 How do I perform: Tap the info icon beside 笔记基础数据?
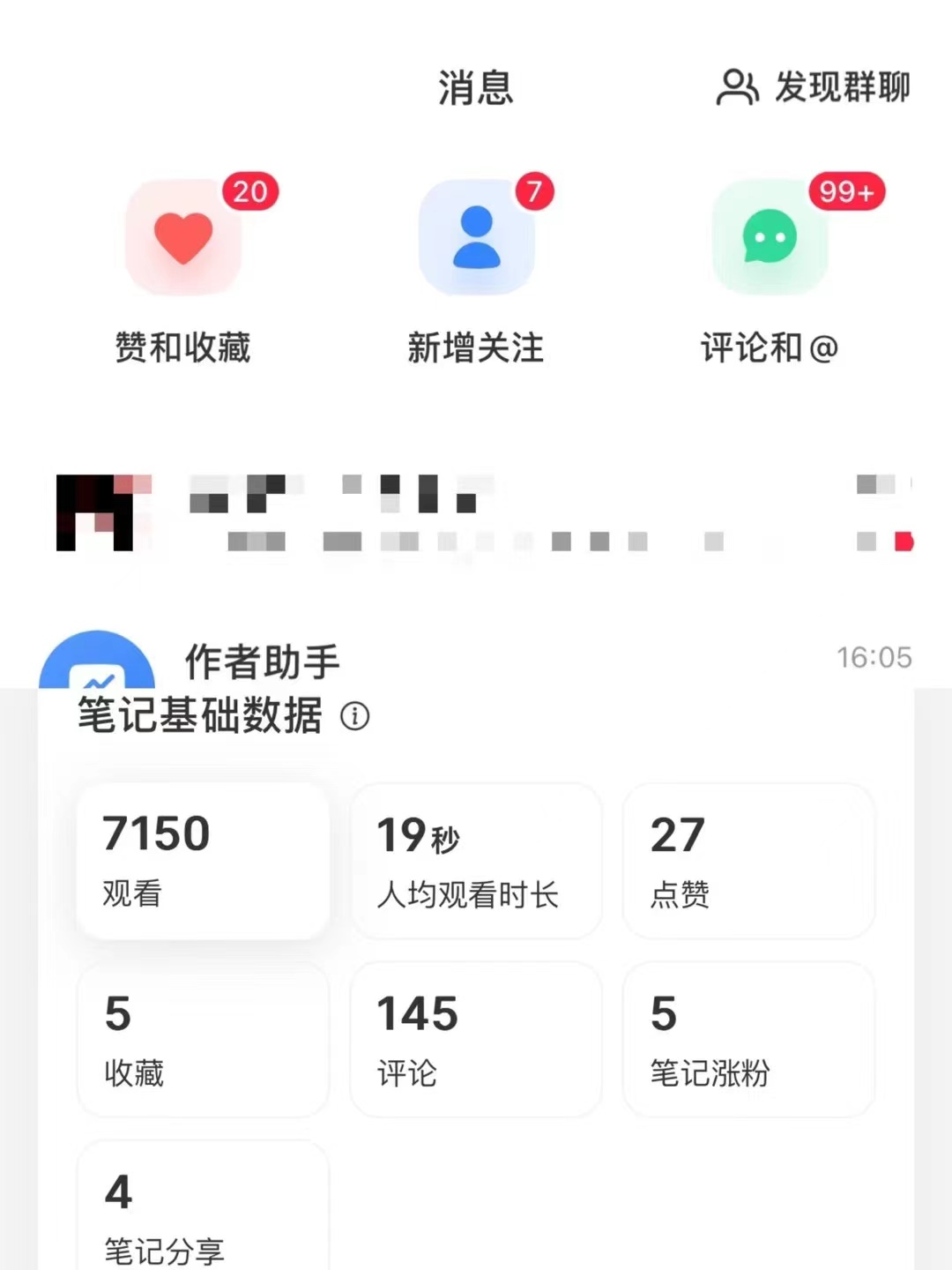pos(355,717)
